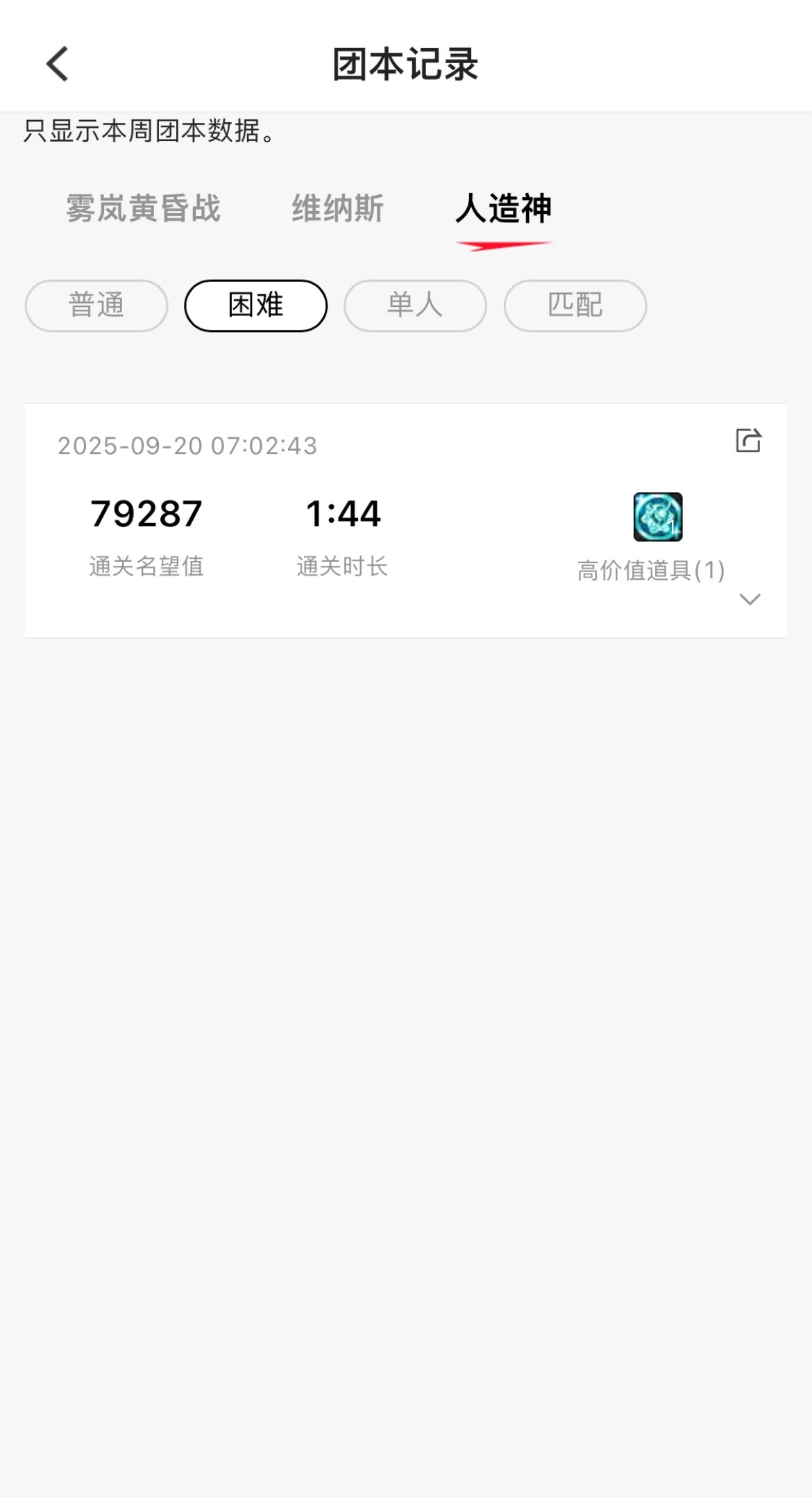
Task: Select the 人造神 tab
Action: coord(503,208)
